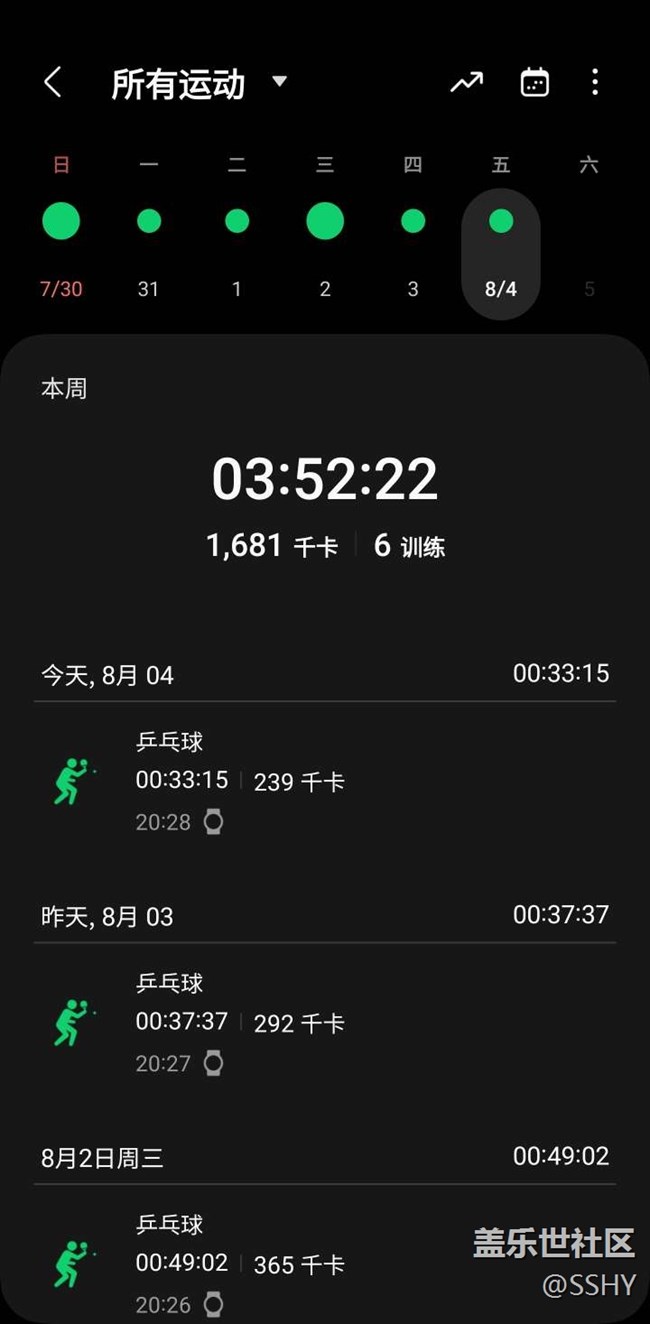This screenshot has height=1324, width=650.
Task: Select Sunday 7/30 in the week strip
Action: pos(61,222)
